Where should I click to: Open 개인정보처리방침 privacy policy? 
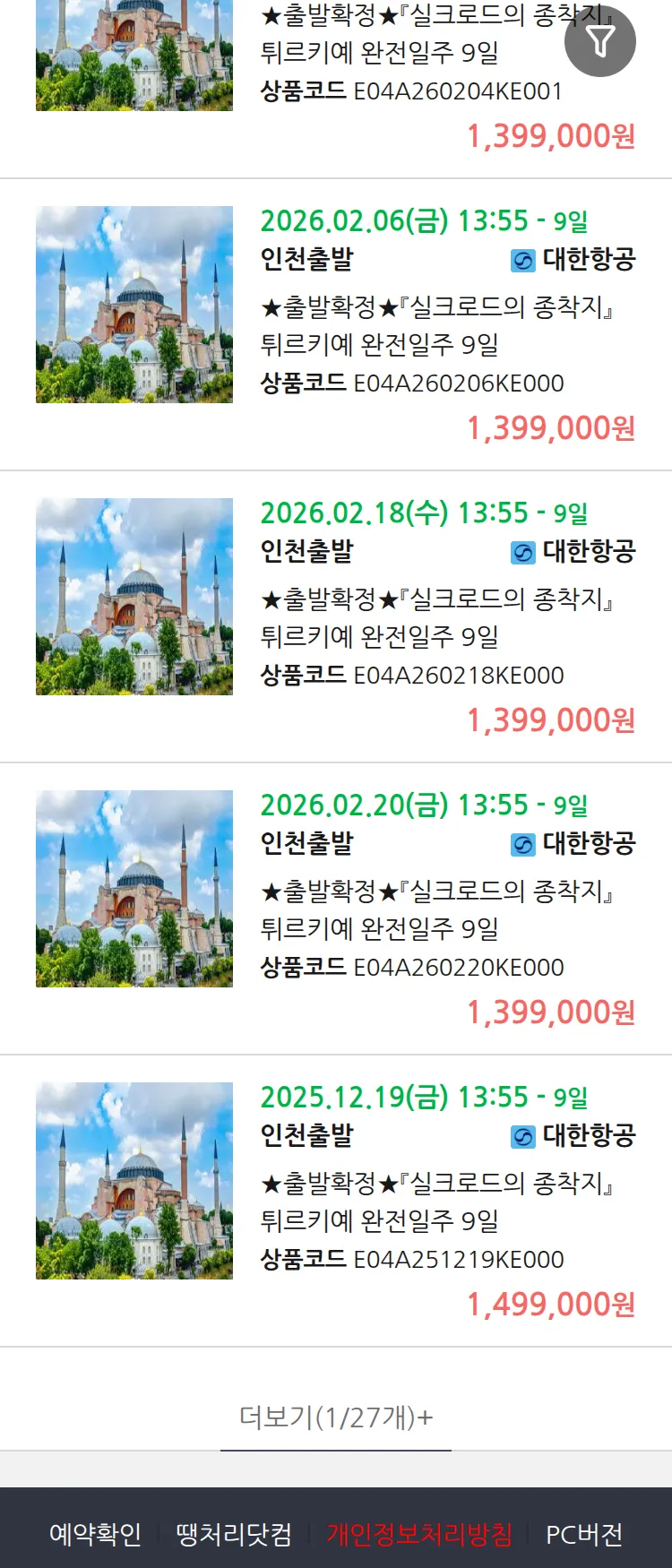point(419,1534)
